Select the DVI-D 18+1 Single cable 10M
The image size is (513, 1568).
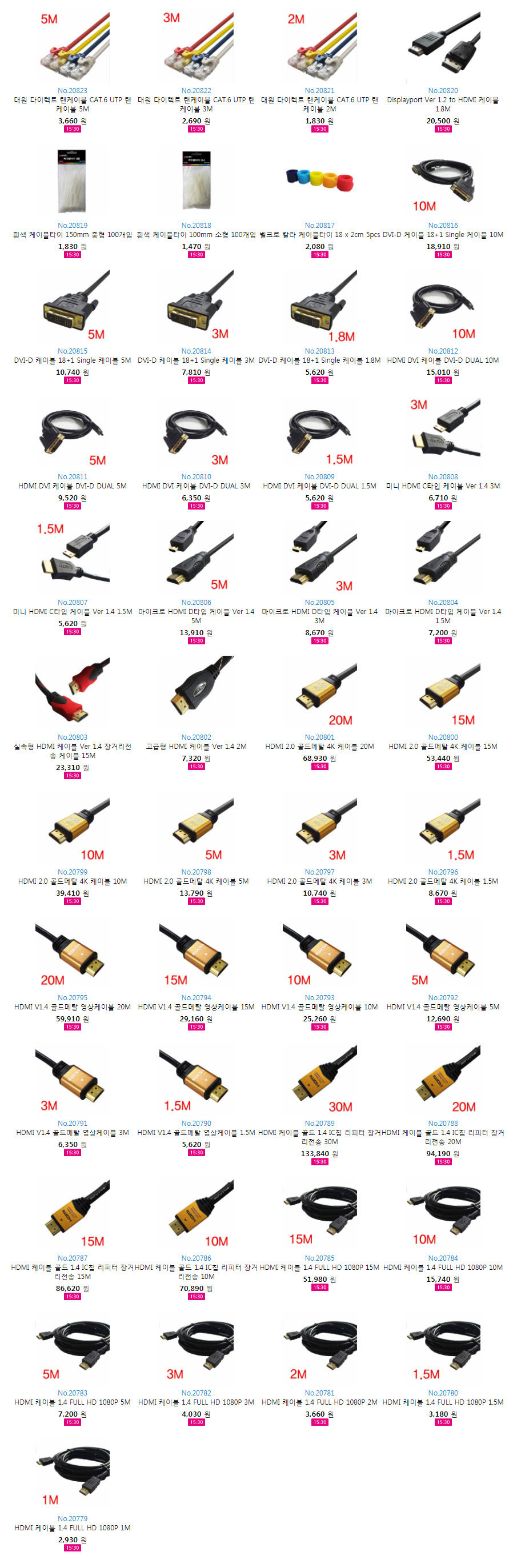coord(442,234)
